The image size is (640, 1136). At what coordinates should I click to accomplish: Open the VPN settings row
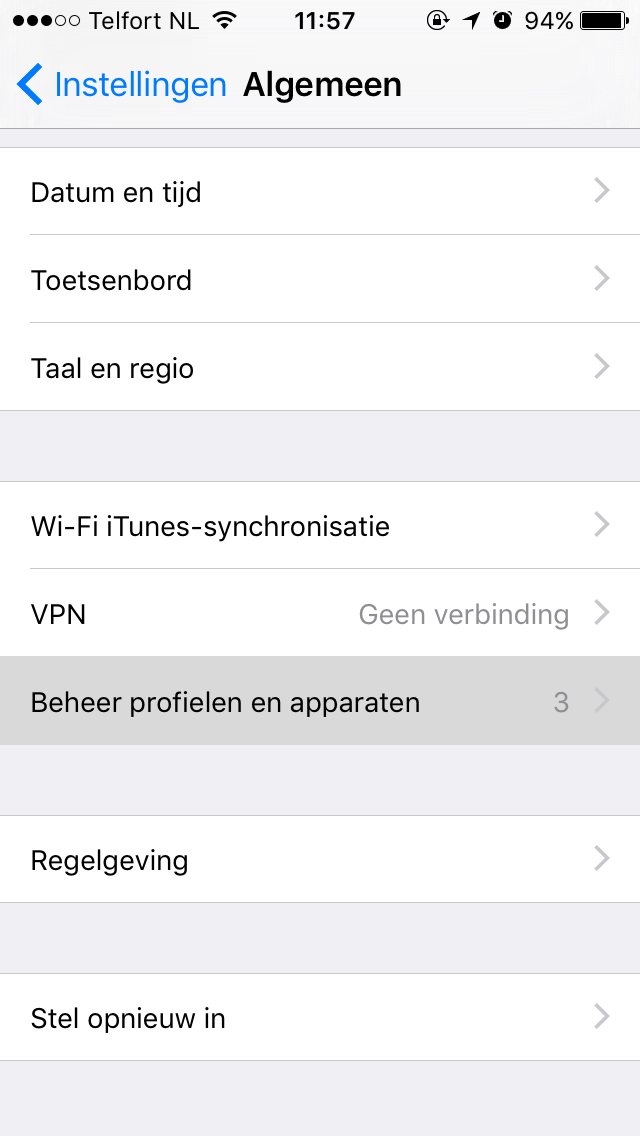[320, 614]
